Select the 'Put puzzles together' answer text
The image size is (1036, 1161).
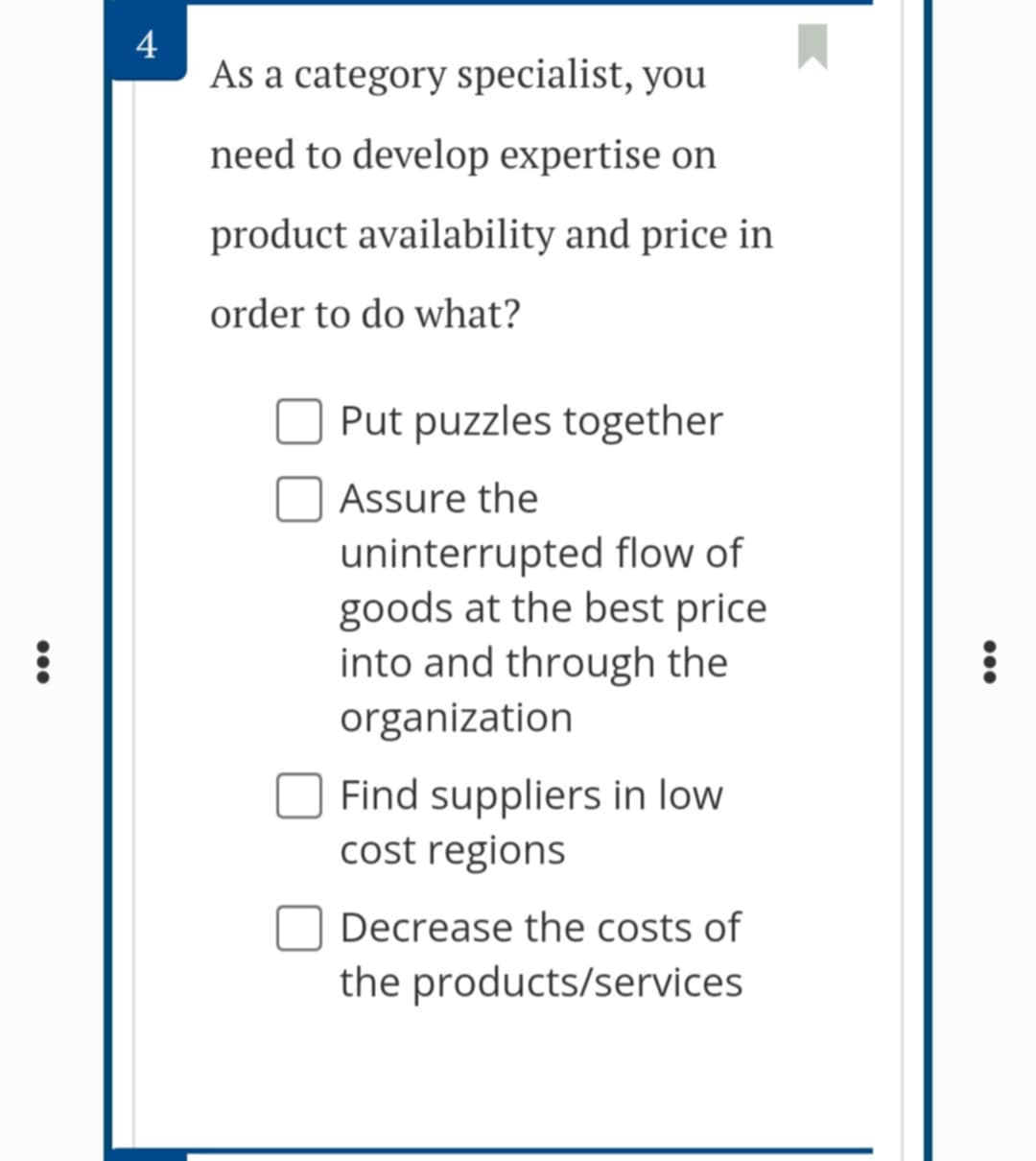click(x=530, y=420)
